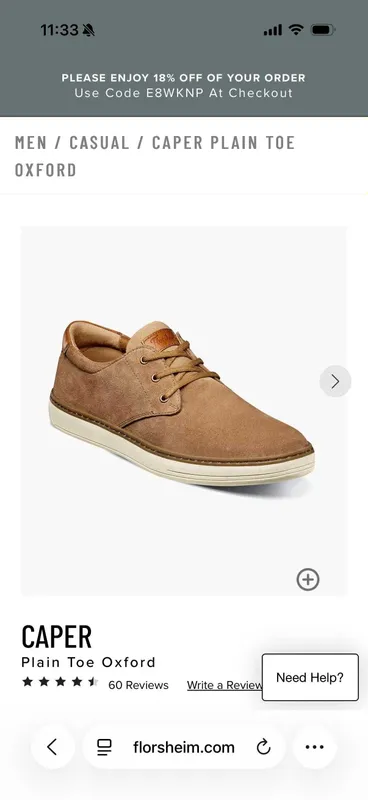368x800 pixels.
Task: Tap the florsheim.com address bar
Action: (x=184, y=747)
